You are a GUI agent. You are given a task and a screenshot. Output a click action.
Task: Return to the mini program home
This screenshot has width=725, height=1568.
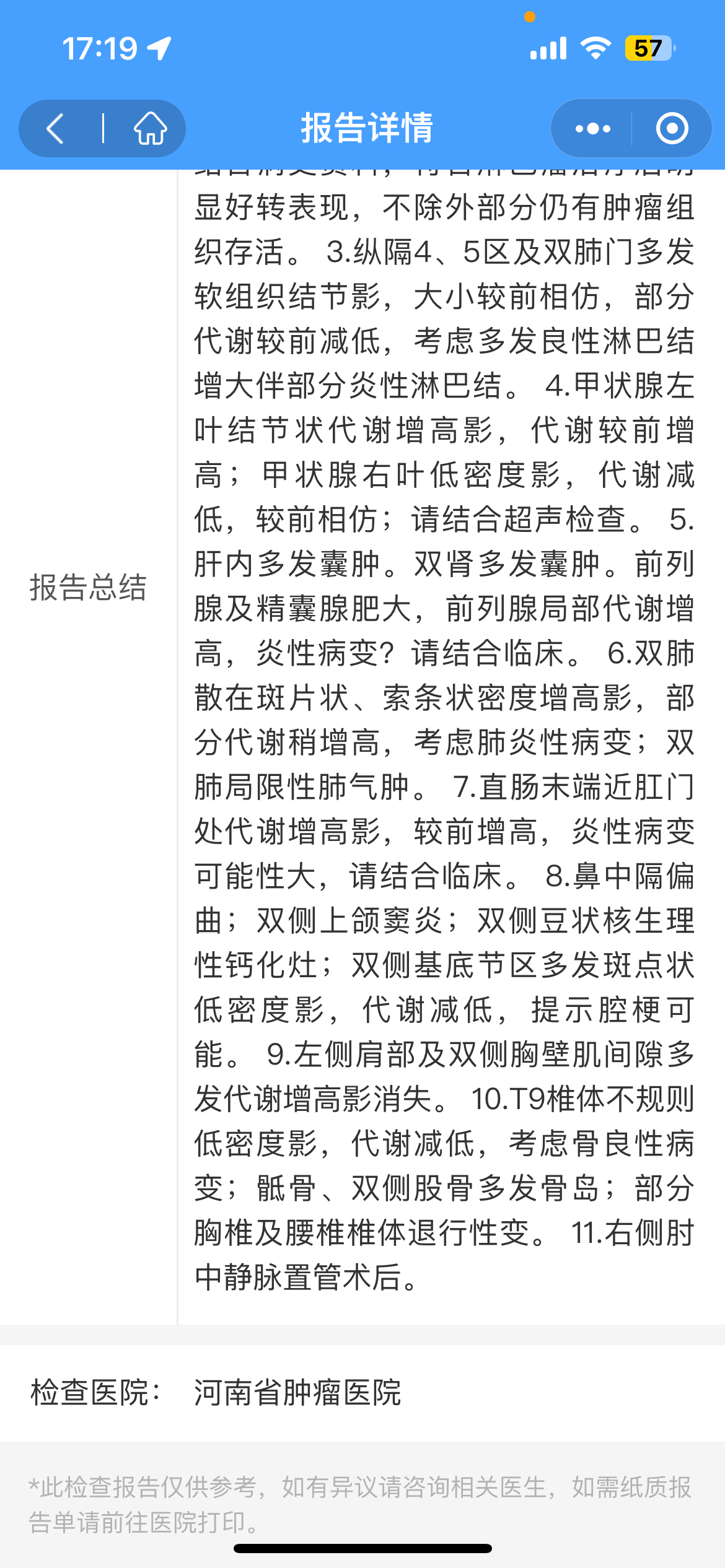[151, 129]
